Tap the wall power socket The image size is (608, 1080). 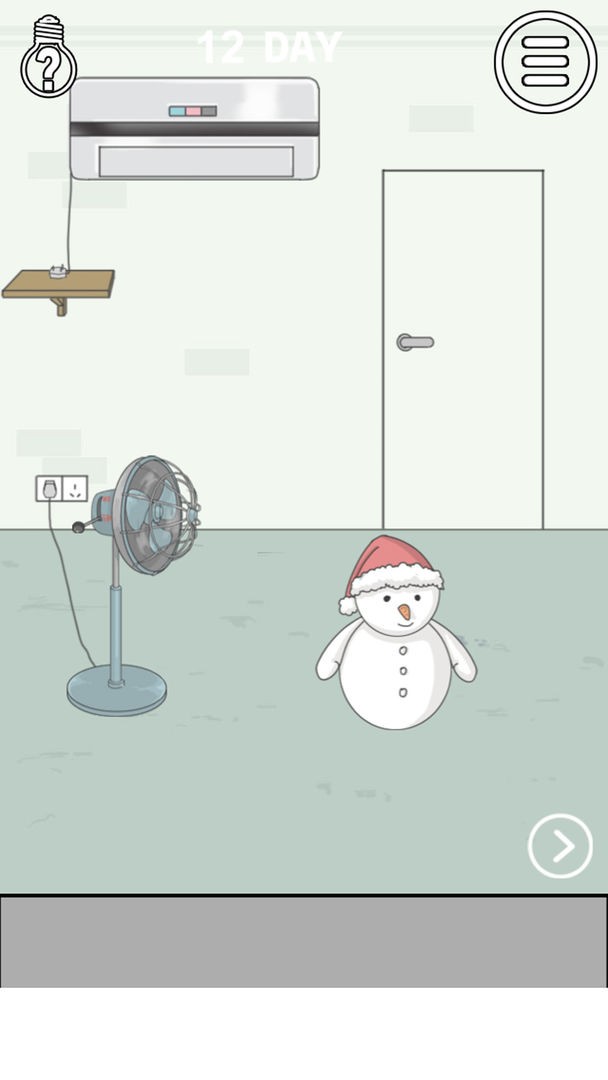(62, 488)
